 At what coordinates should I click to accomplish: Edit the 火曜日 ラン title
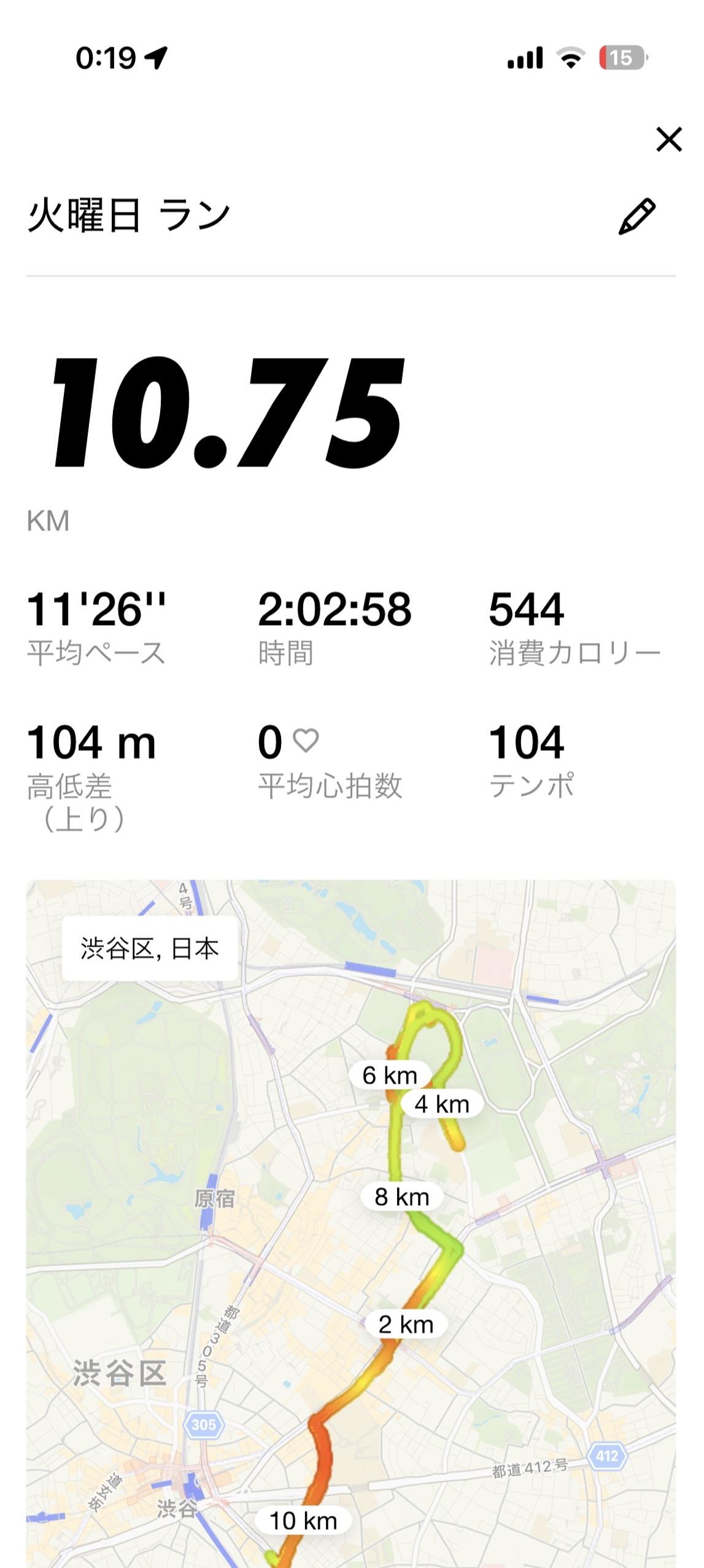(x=636, y=217)
